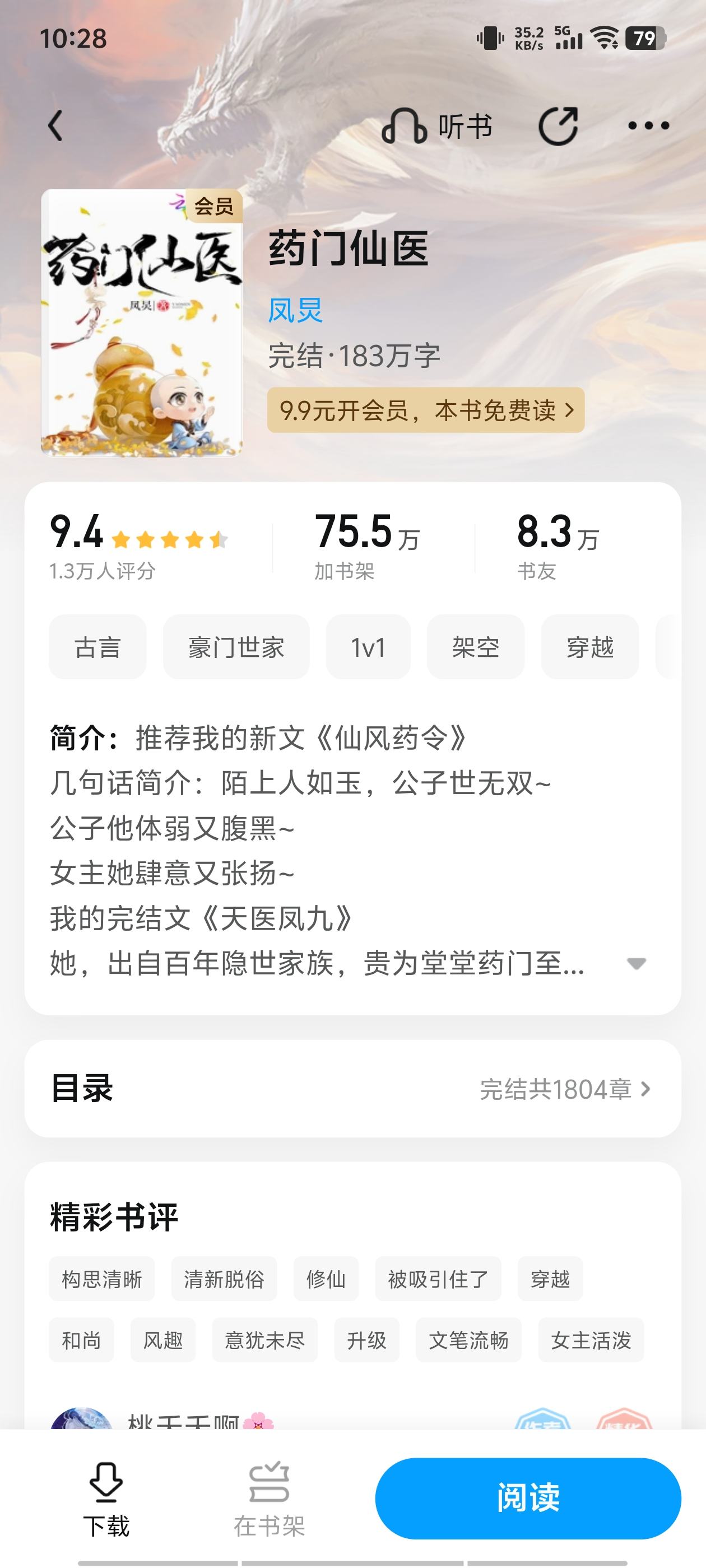
Task: Filter reviews by 被吸引住了
Action: 438,1278
